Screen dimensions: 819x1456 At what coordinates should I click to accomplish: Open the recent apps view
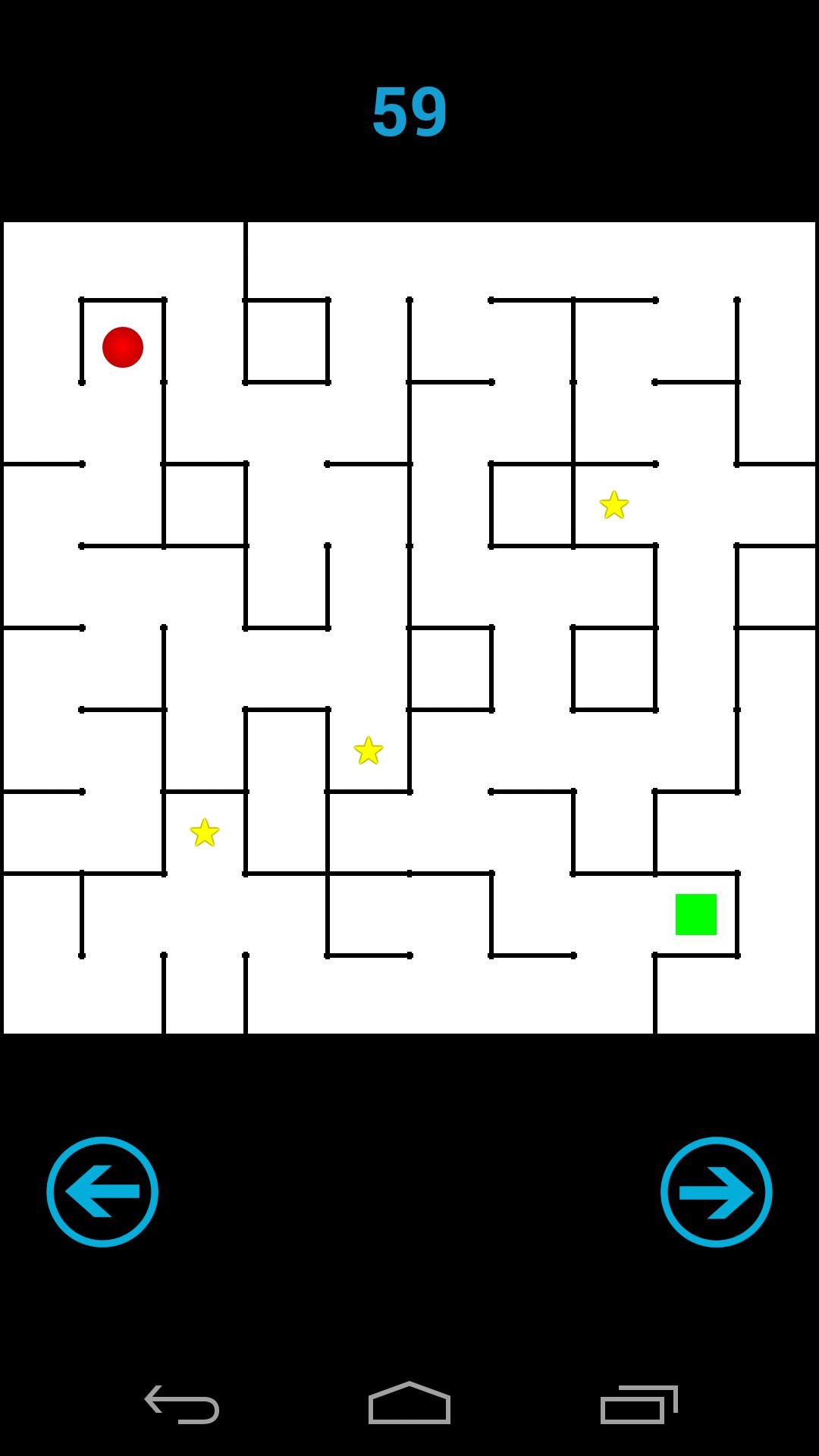tap(639, 1404)
